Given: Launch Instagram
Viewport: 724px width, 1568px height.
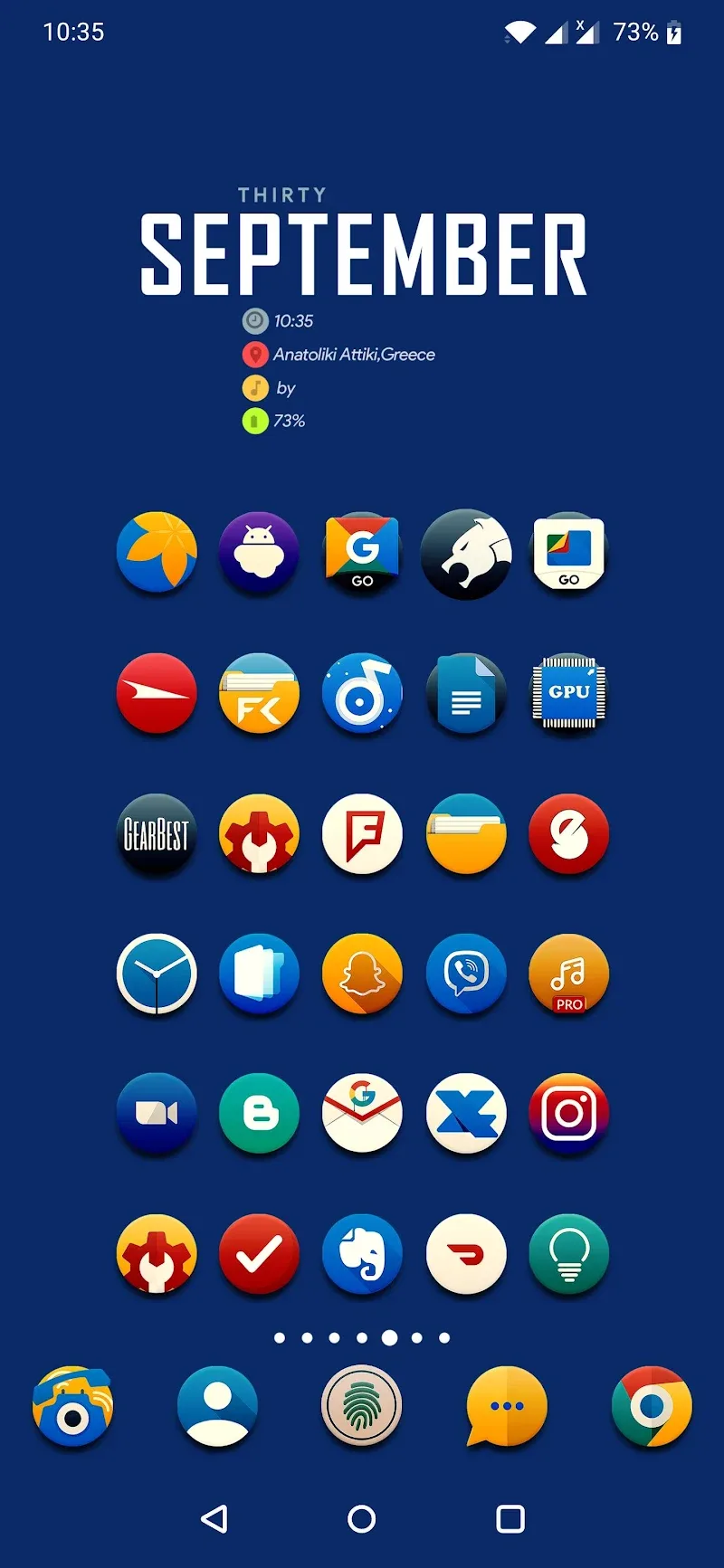Looking at the screenshot, I should coord(568,1113).
